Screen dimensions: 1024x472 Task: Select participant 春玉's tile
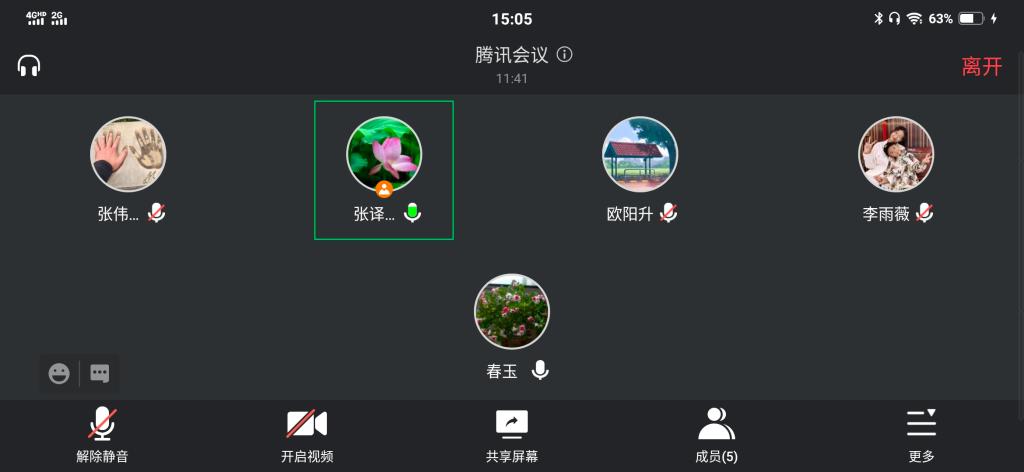(512, 312)
